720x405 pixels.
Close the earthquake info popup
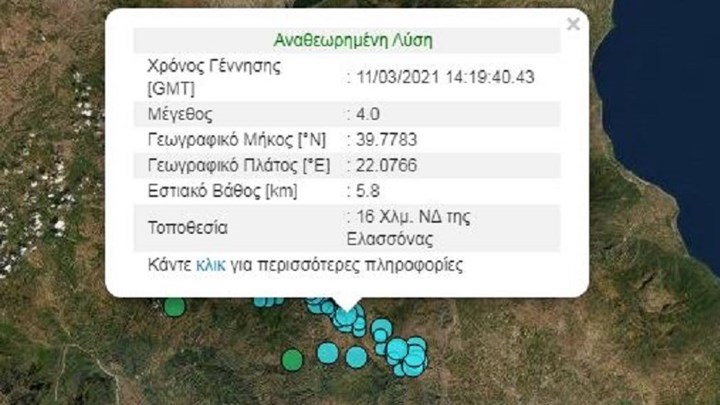coord(572,24)
